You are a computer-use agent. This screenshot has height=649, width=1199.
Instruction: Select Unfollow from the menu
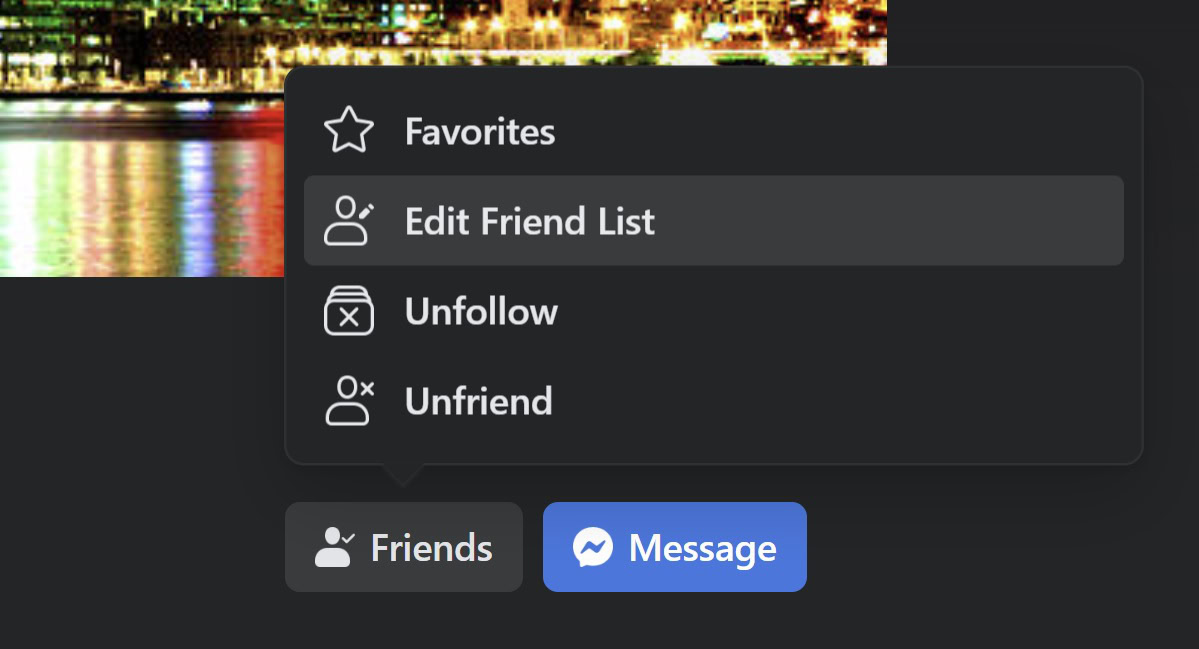[481, 312]
